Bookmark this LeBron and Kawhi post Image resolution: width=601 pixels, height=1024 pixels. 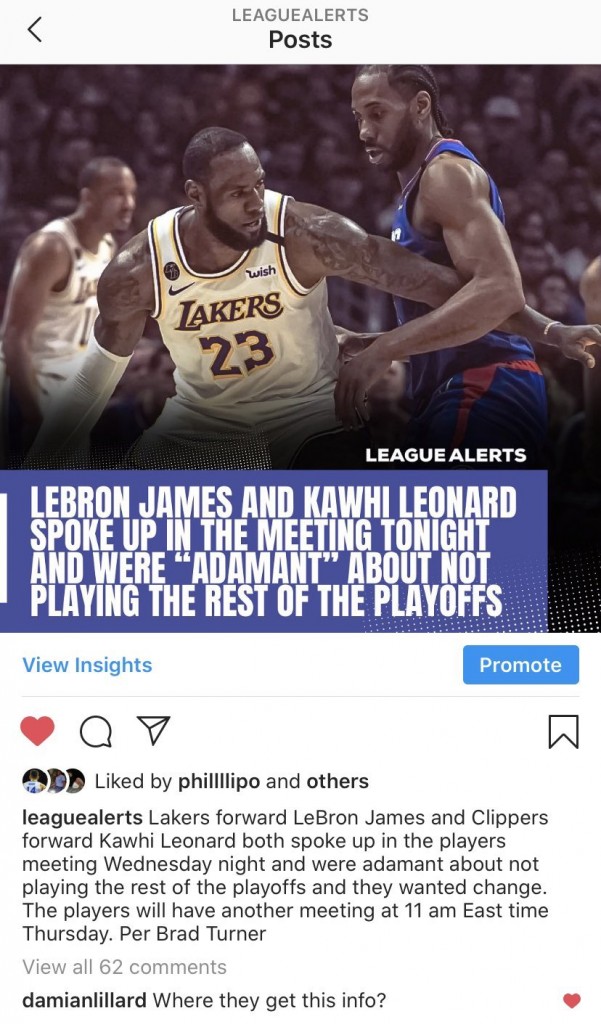563,732
